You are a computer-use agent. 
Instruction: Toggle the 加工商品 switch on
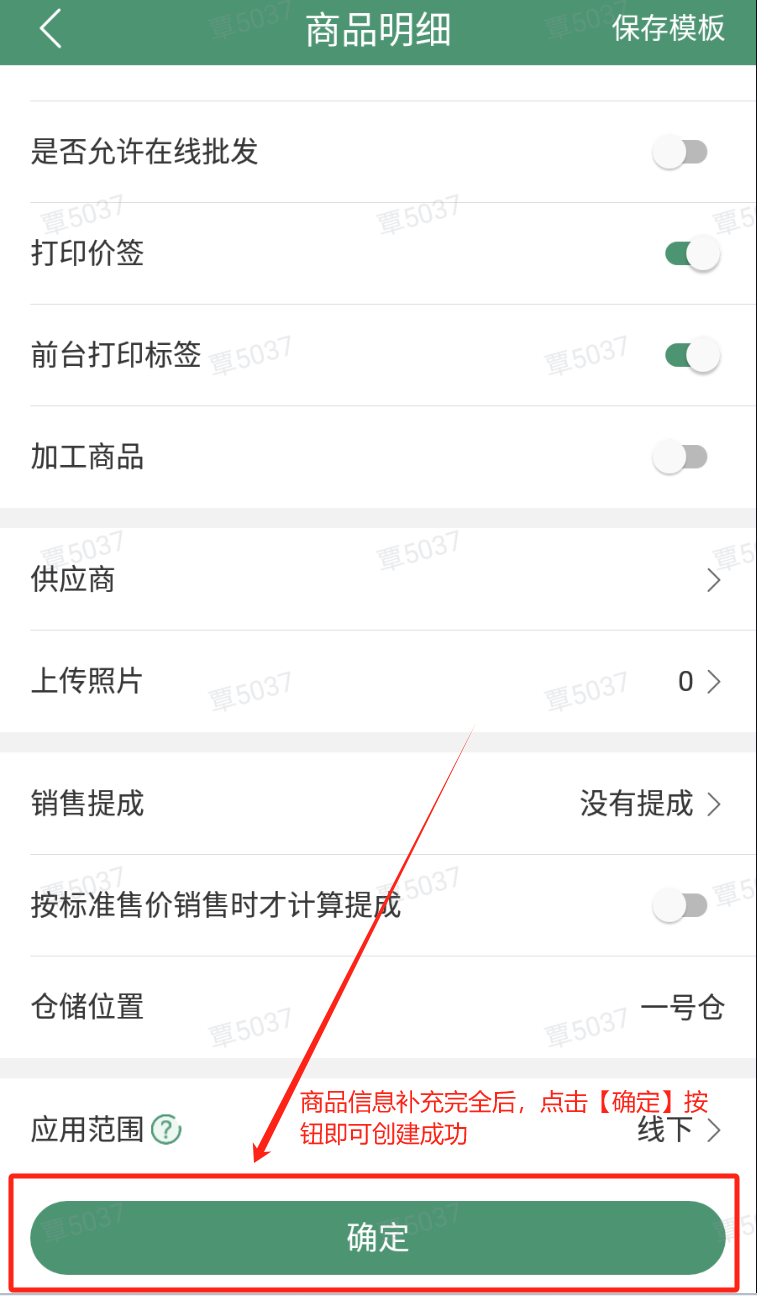coord(682,457)
